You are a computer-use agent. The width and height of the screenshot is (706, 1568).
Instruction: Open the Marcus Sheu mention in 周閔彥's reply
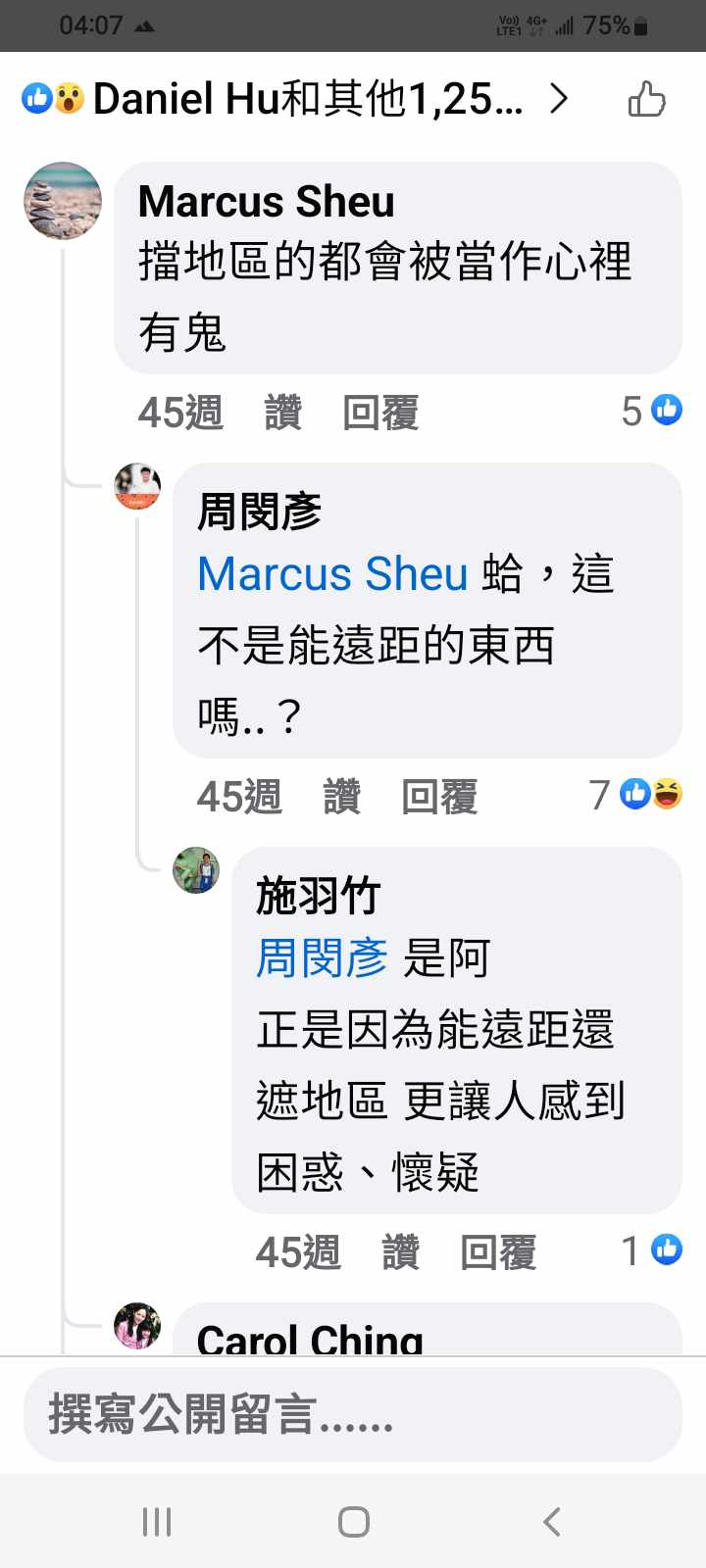point(332,574)
